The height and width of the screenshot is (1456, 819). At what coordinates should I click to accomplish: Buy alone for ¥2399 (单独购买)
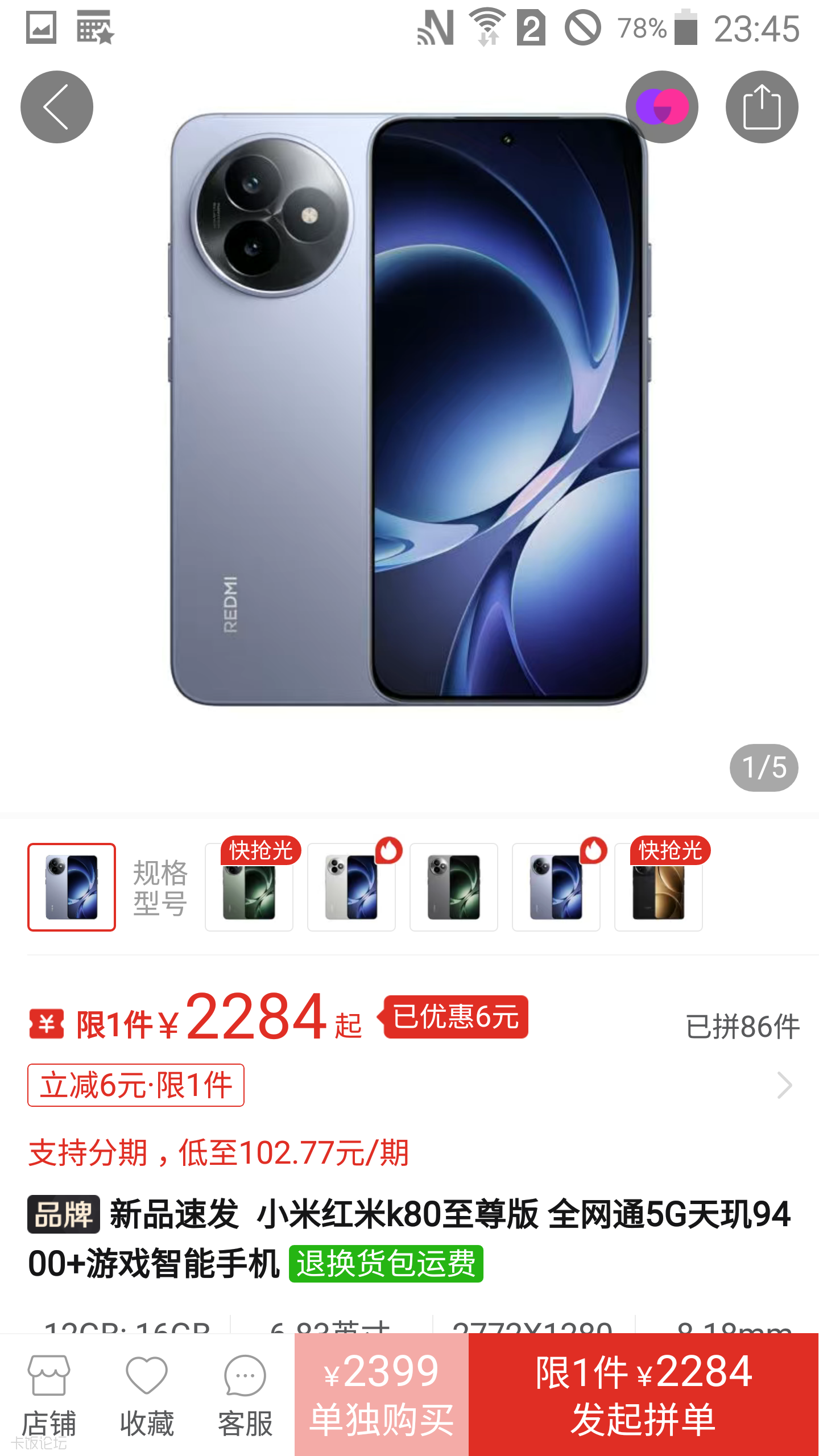pyautogui.click(x=382, y=1395)
